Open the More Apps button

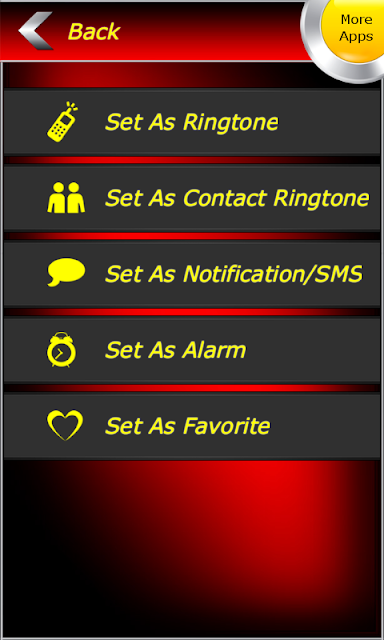[x=353, y=33]
